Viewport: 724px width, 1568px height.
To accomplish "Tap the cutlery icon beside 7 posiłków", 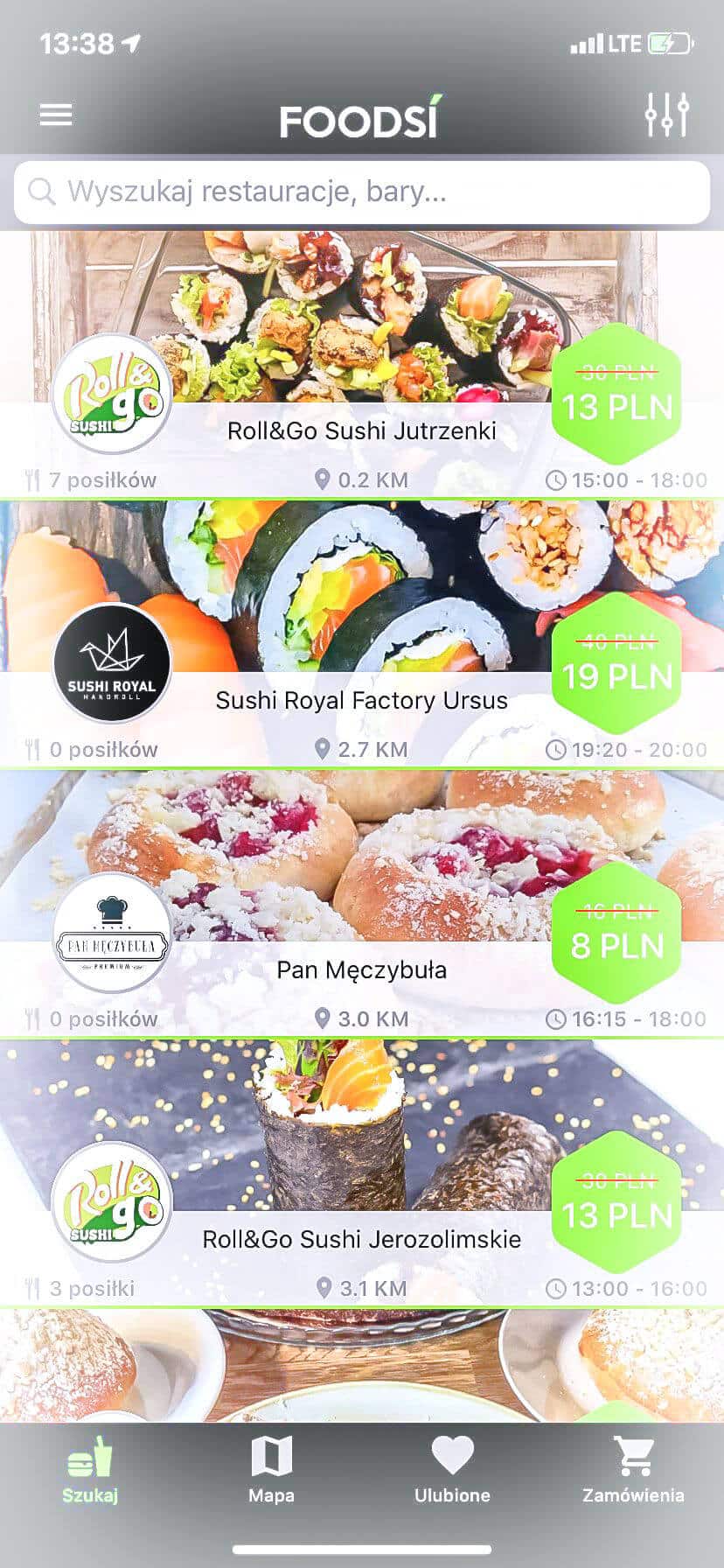I will pyautogui.click(x=31, y=479).
